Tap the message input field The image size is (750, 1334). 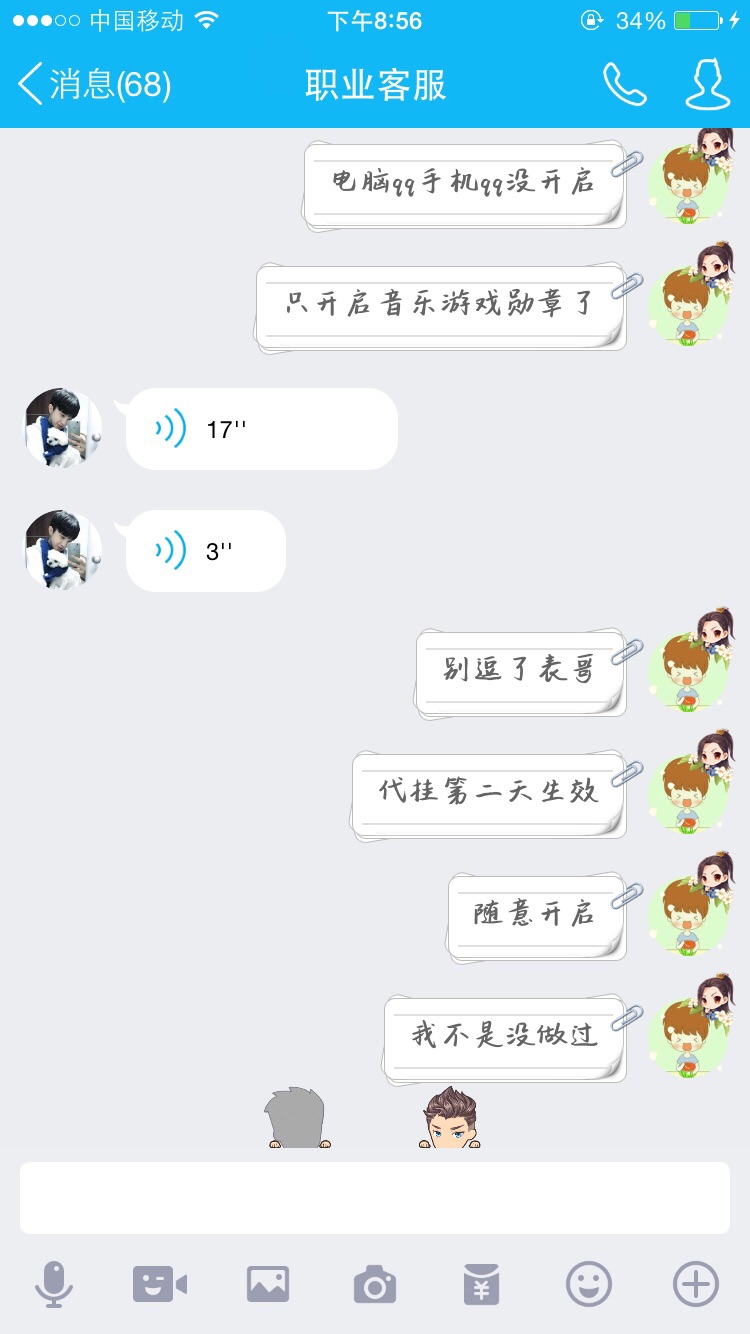coord(375,1198)
